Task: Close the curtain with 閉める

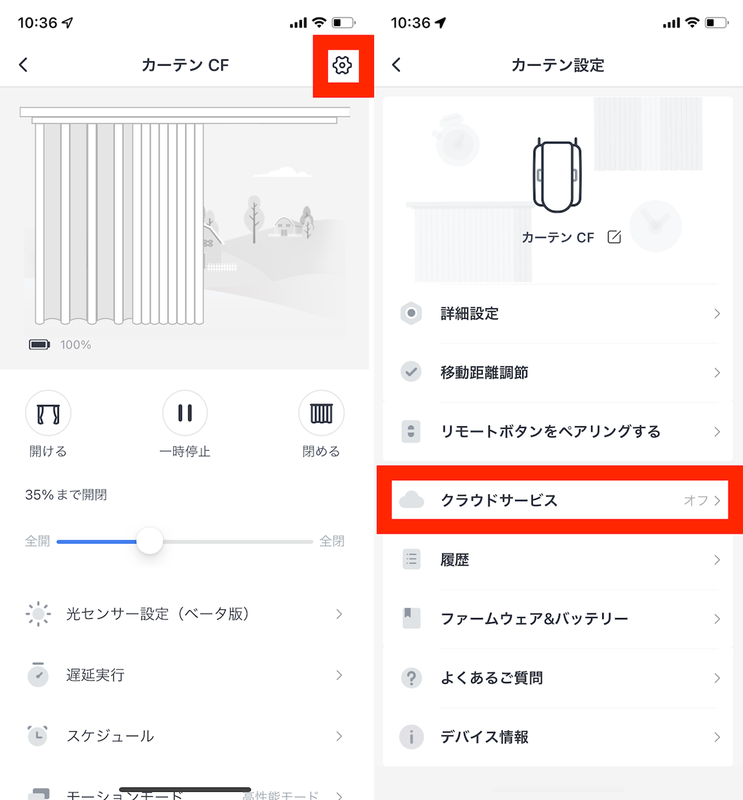Action: pos(321,412)
